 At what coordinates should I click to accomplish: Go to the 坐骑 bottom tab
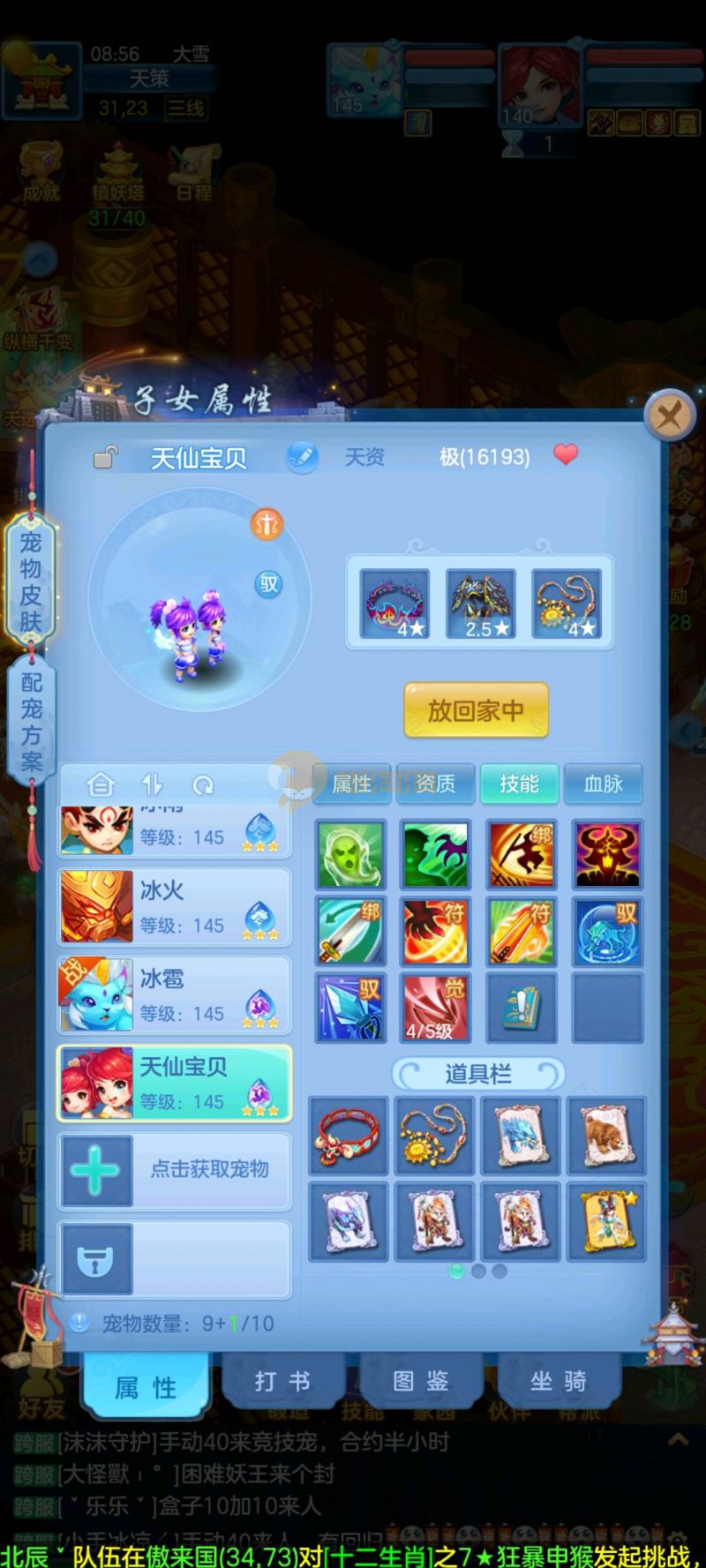click(559, 1381)
